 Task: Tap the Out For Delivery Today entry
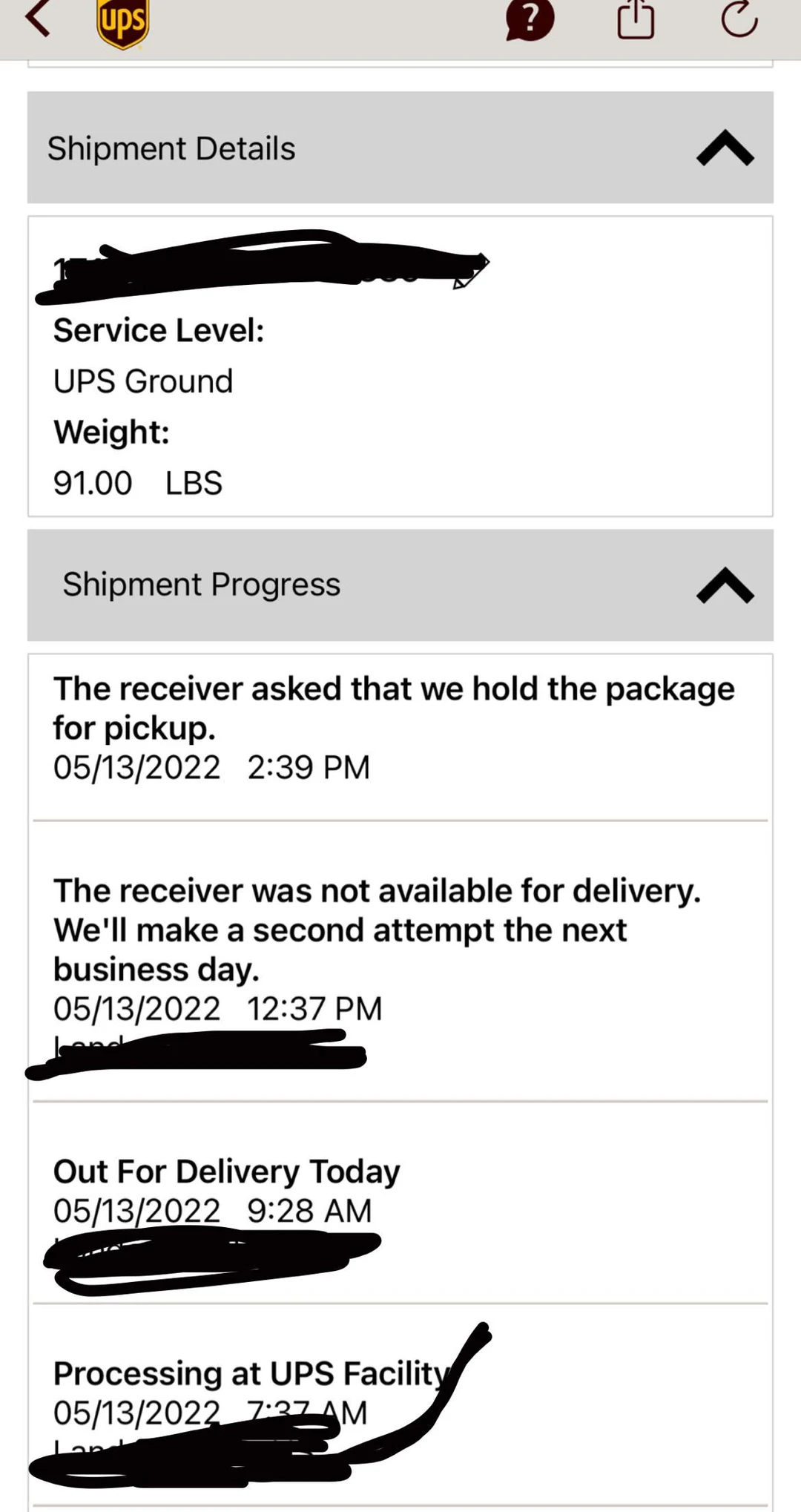click(226, 1171)
